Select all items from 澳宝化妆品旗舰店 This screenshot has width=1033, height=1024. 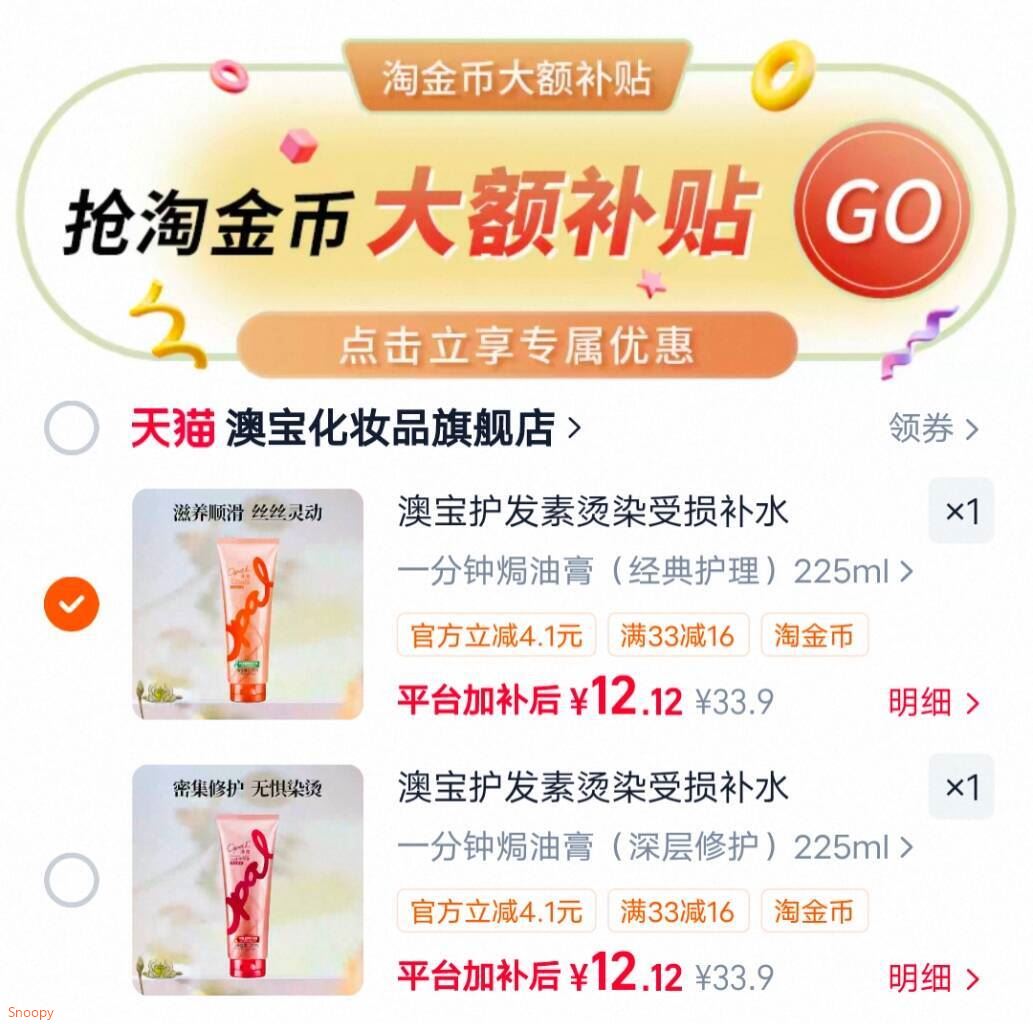[x=72, y=429]
